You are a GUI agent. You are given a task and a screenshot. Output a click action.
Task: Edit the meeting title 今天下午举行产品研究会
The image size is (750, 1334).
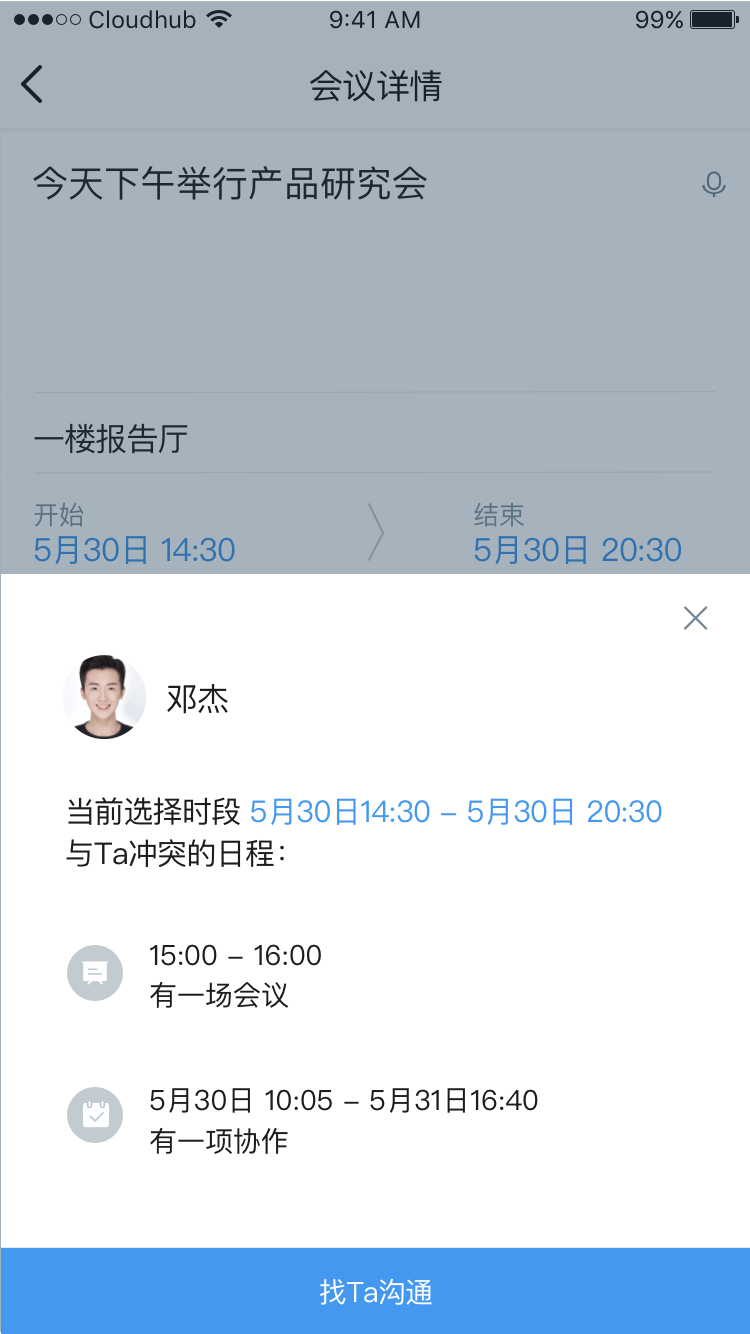coord(230,185)
